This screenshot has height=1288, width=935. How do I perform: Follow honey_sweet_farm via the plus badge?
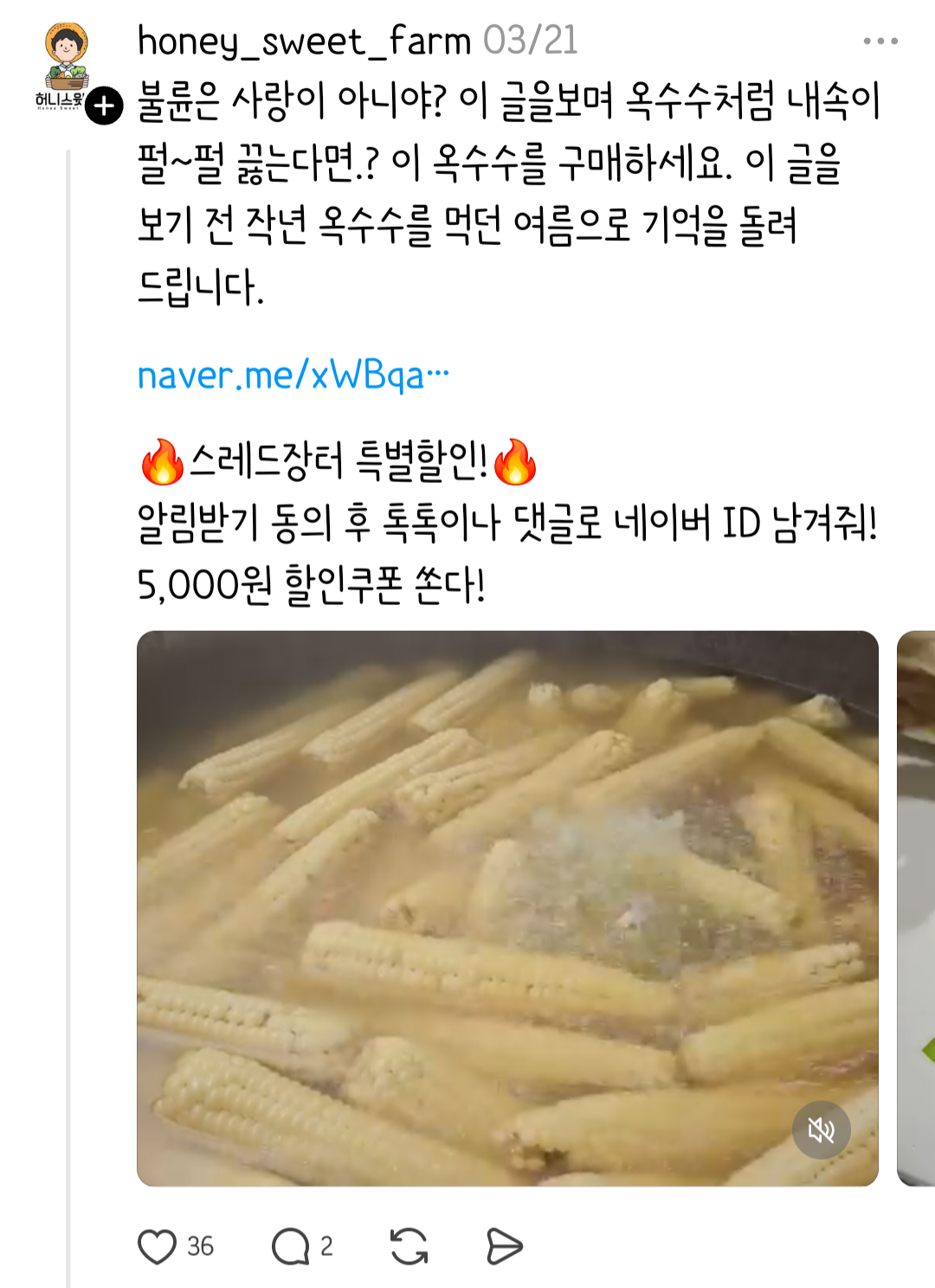[x=104, y=106]
